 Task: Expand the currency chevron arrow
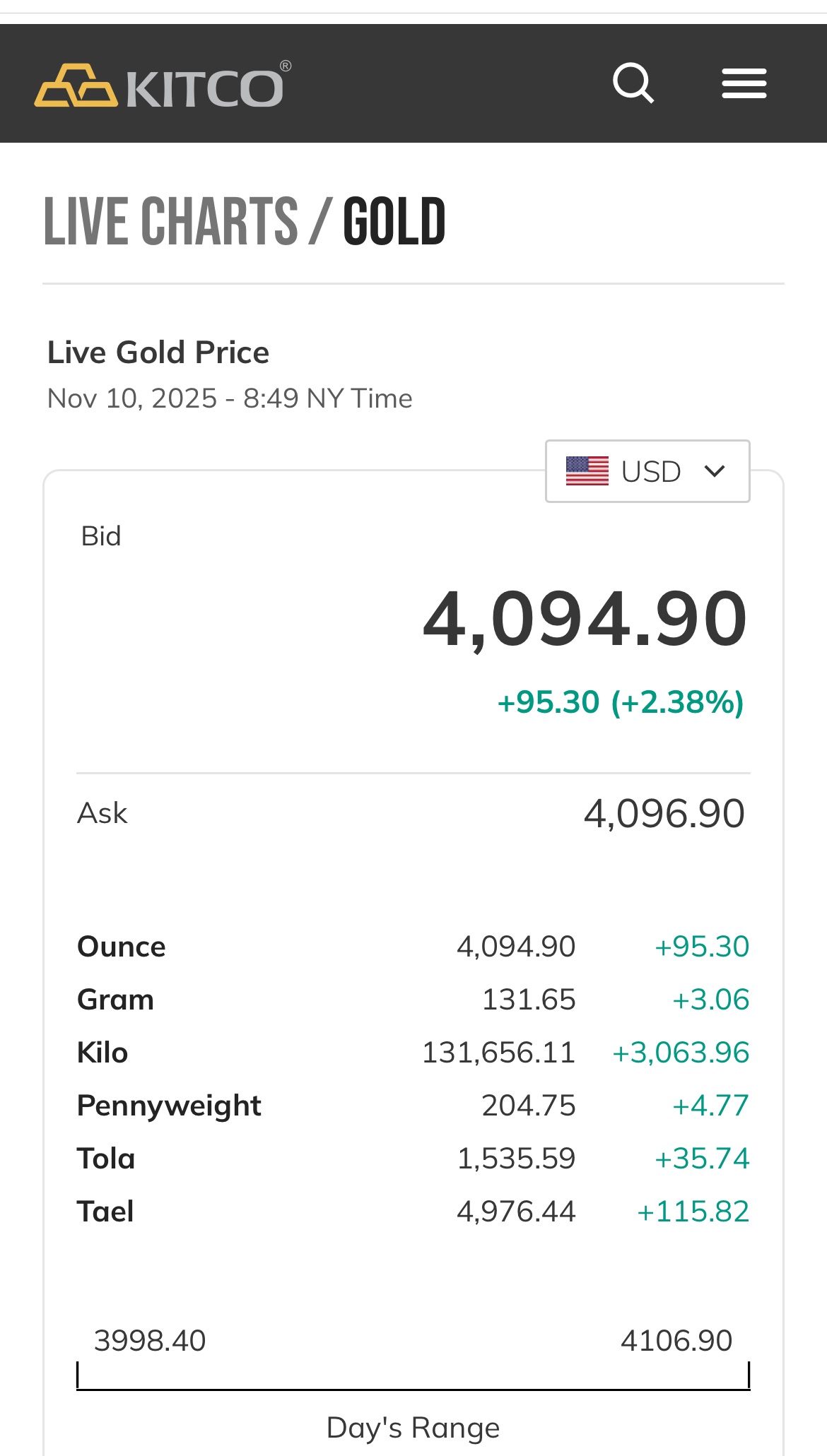pos(715,471)
